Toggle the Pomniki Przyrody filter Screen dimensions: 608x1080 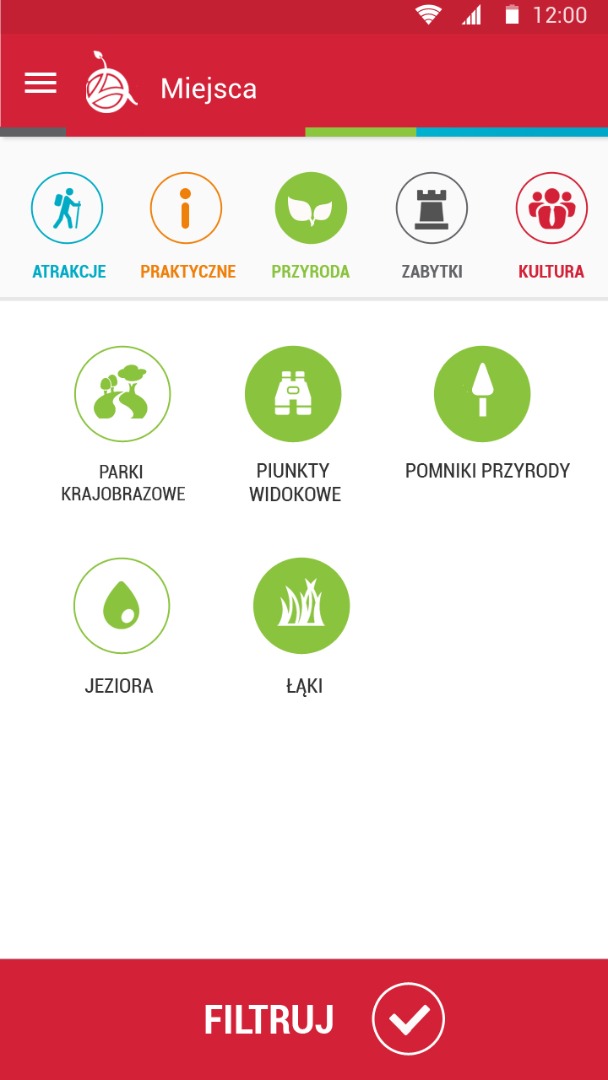pyautogui.click(x=482, y=394)
